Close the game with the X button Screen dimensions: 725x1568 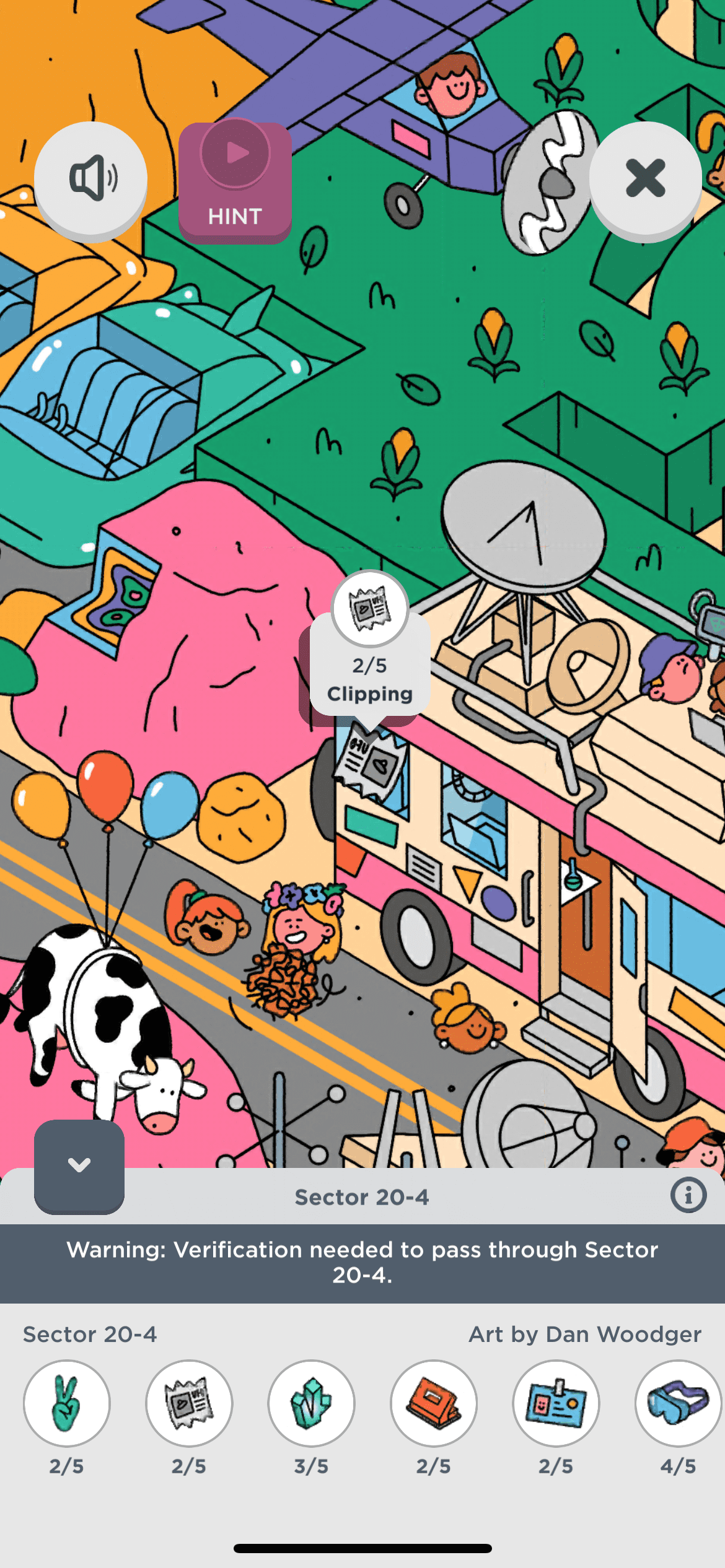[x=645, y=178]
